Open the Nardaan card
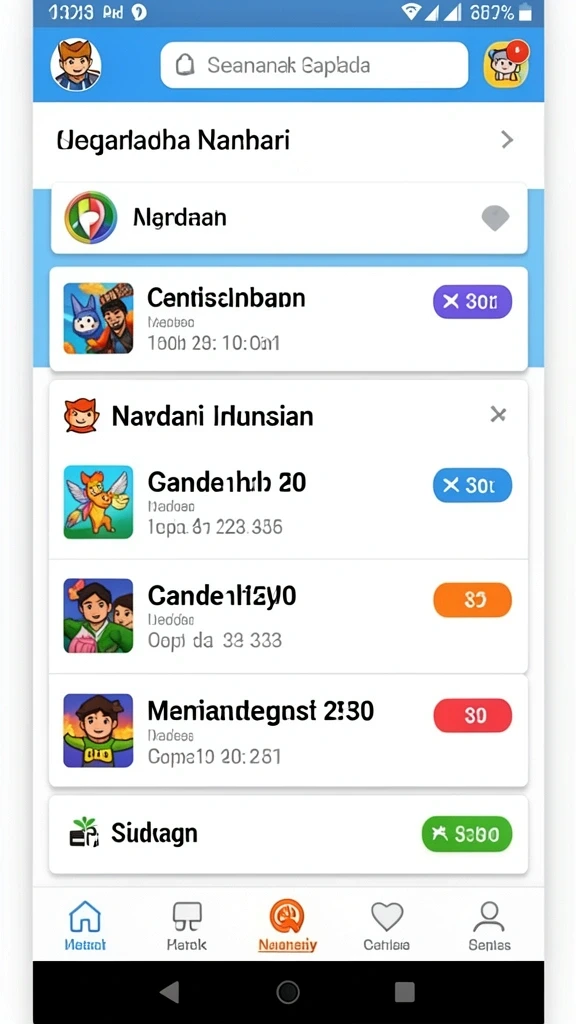 point(289,218)
